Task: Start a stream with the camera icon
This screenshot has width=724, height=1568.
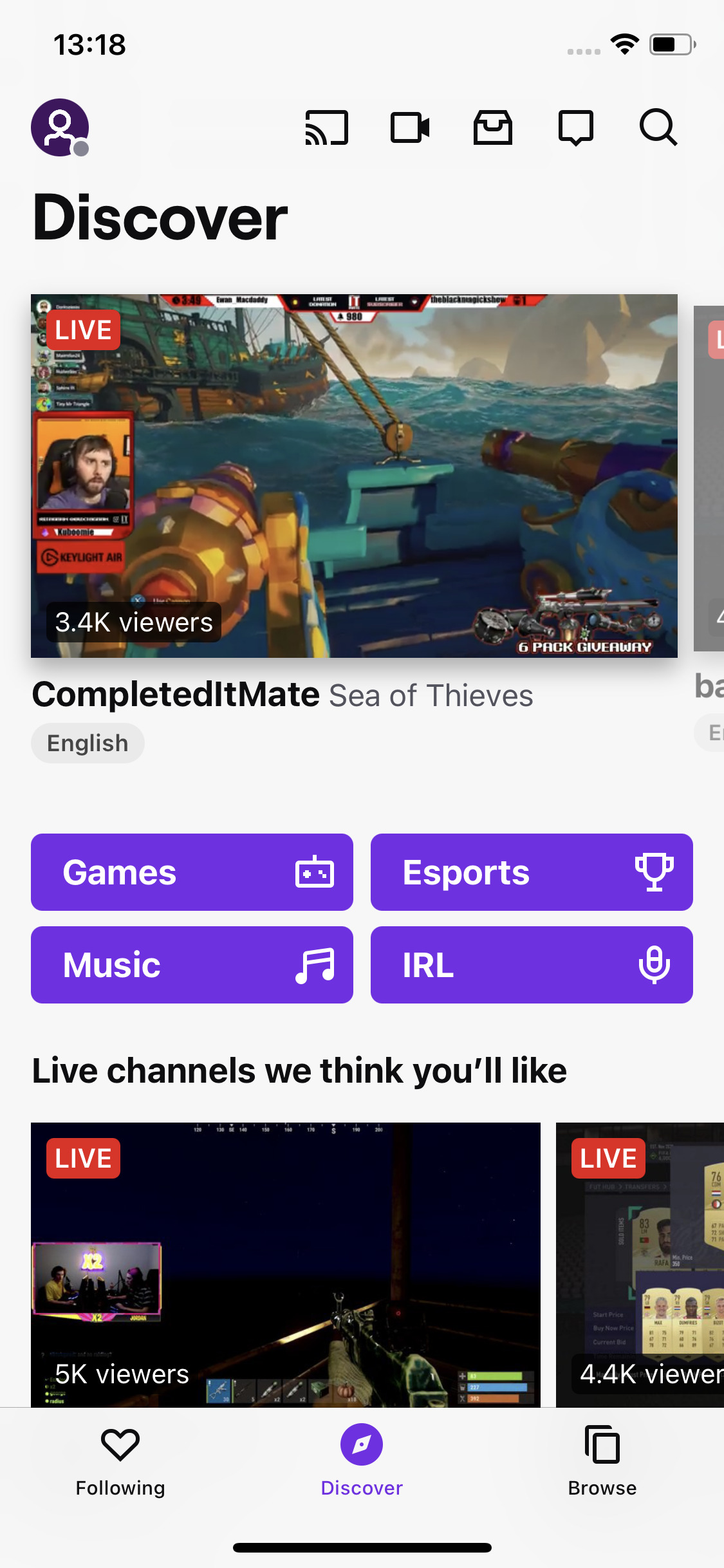Action: [x=410, y=127]
